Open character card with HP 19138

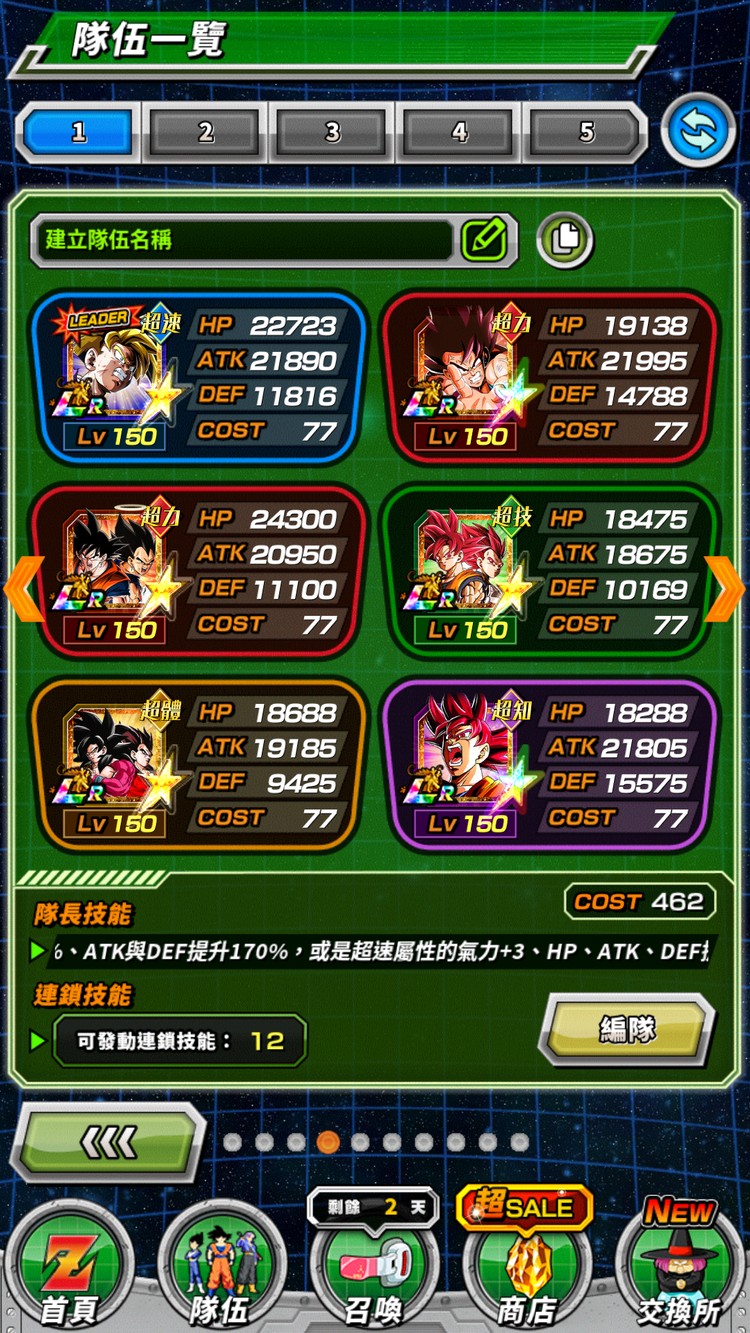tap(549, 377)
